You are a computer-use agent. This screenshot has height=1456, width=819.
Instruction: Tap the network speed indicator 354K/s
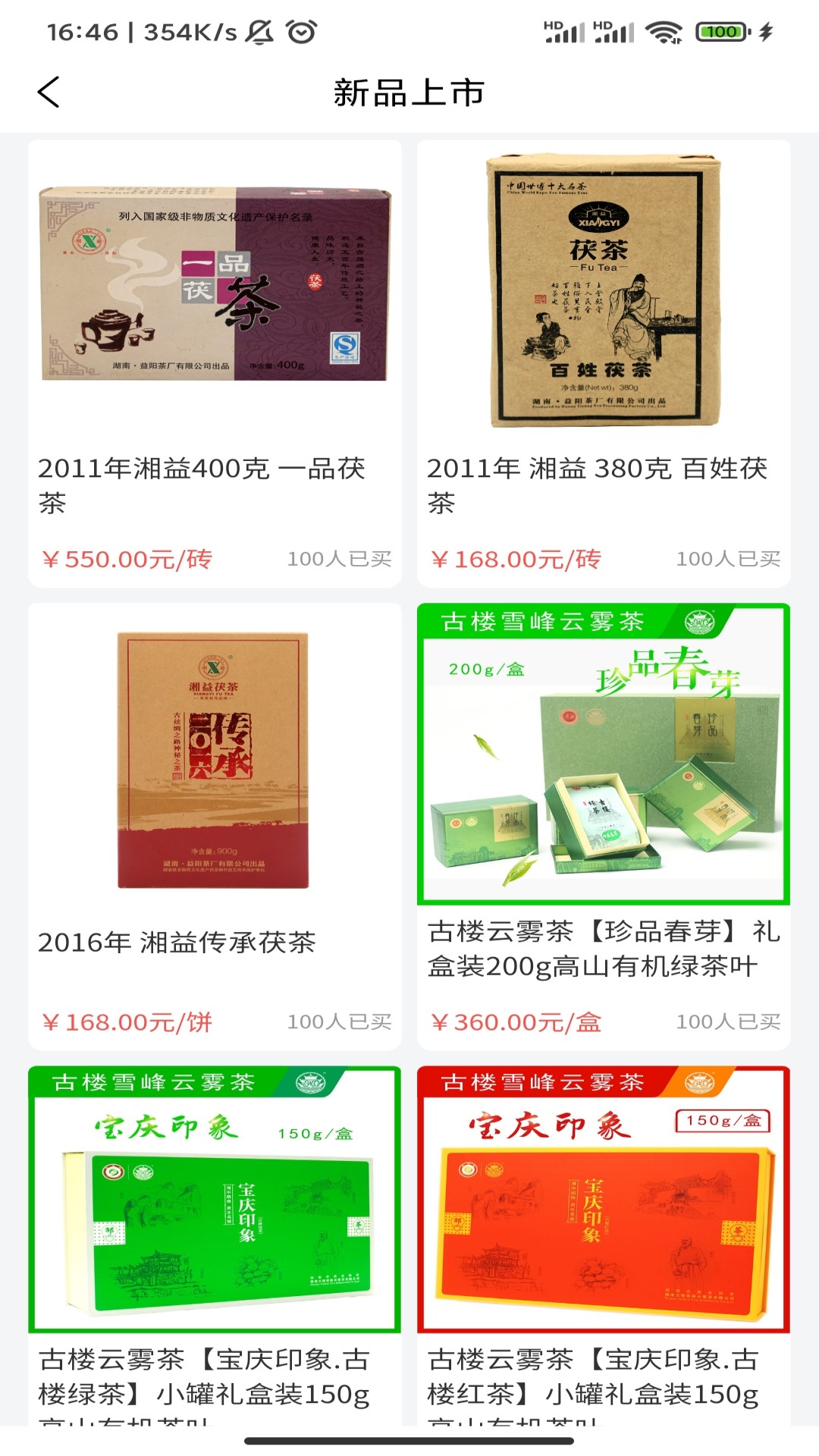(191, 30)
